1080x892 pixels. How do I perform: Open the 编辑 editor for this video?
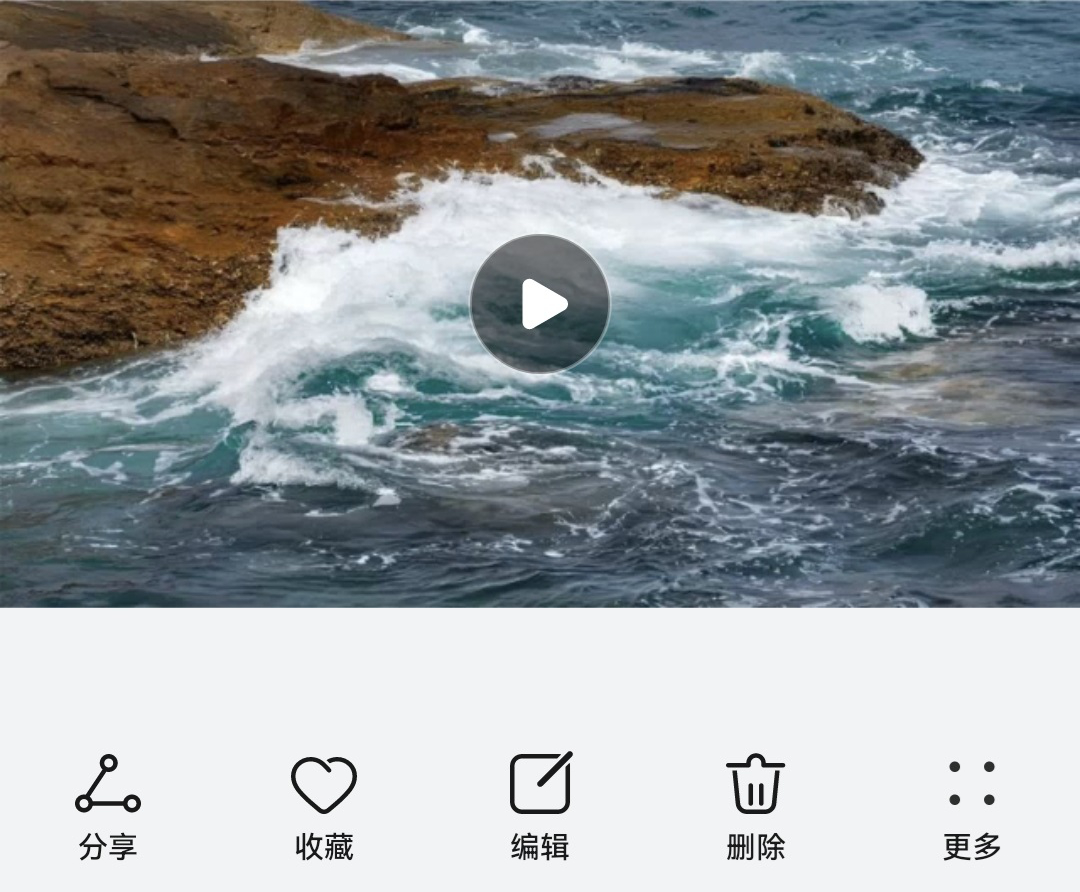[540, 806]
